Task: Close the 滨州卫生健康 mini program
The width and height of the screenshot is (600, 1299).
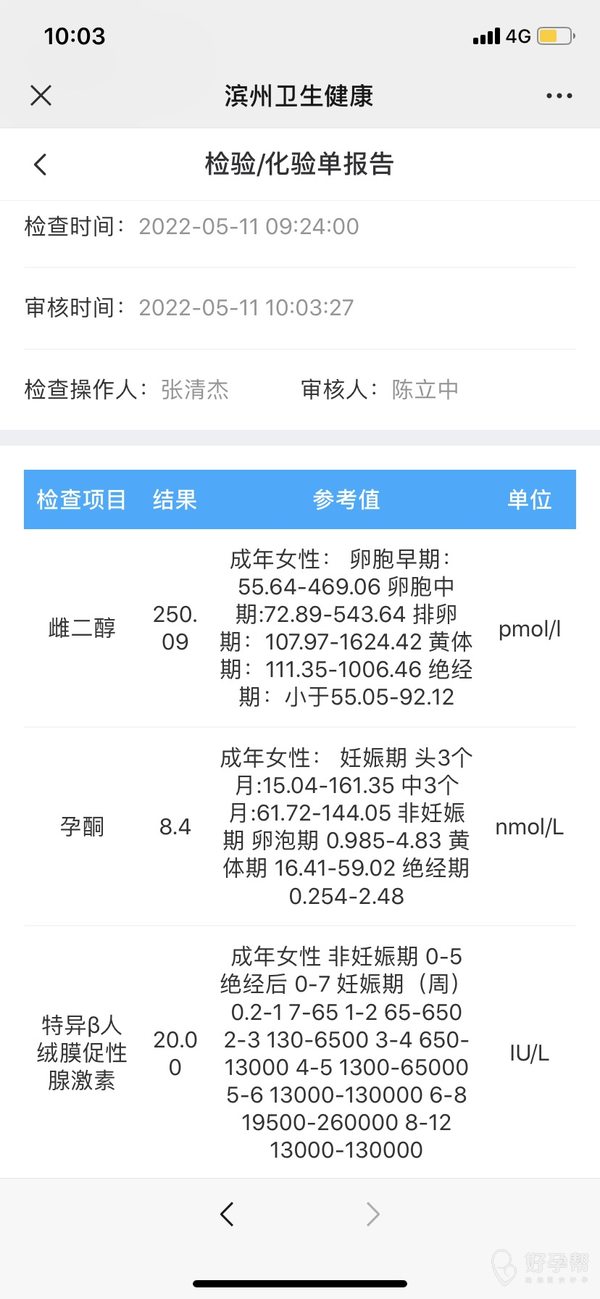Action: tap(41, 96)
